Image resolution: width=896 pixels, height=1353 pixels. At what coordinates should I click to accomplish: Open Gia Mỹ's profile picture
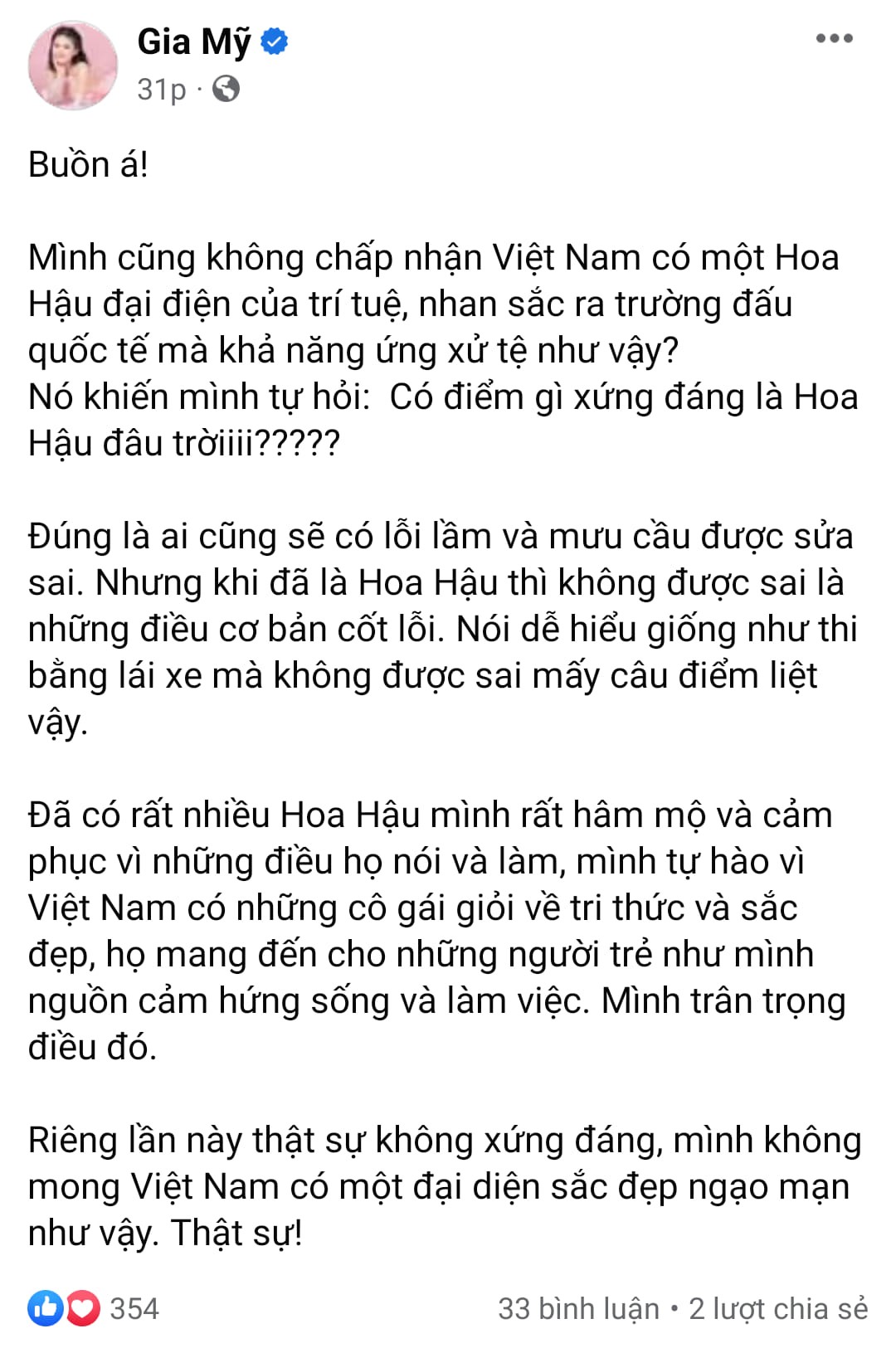pyautogui.click(x=72, y=66)
